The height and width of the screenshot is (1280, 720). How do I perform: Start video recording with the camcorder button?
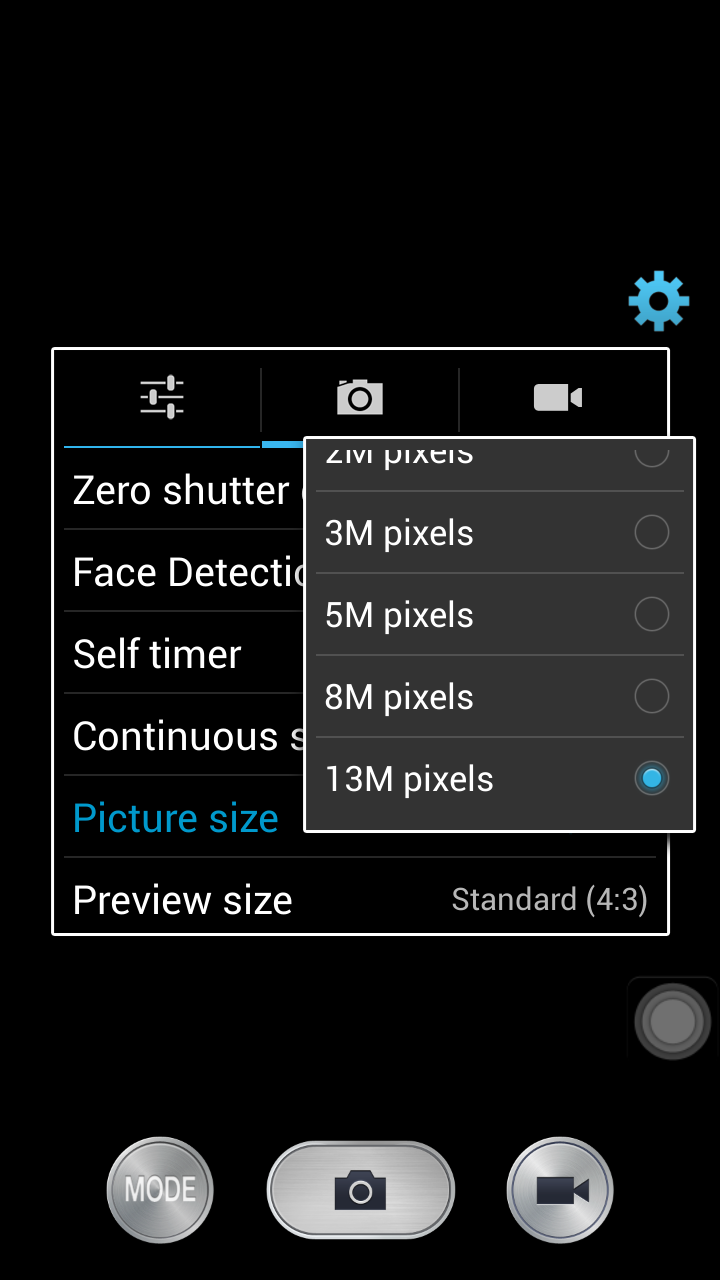[x=560, y=1190]
